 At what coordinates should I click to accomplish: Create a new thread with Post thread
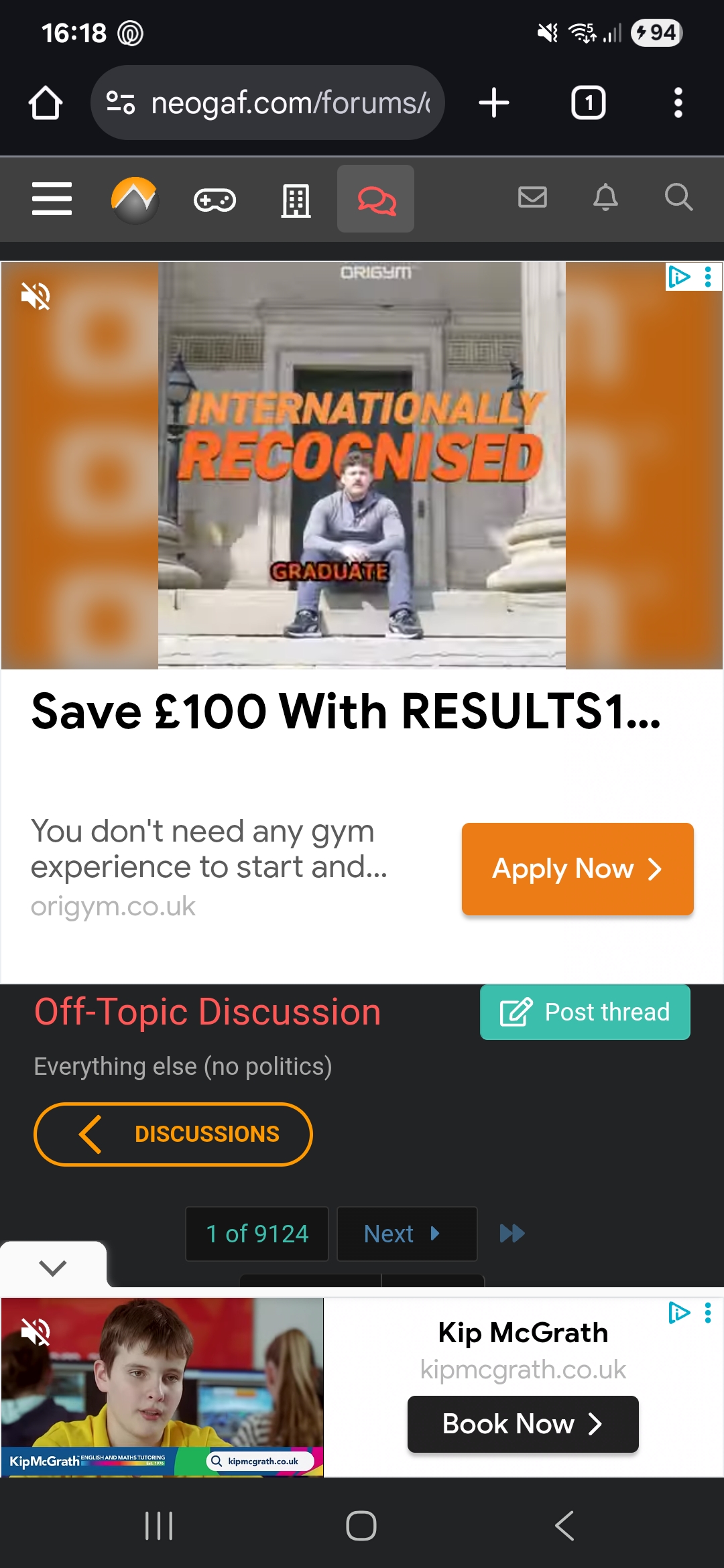tap(585, 1012)
